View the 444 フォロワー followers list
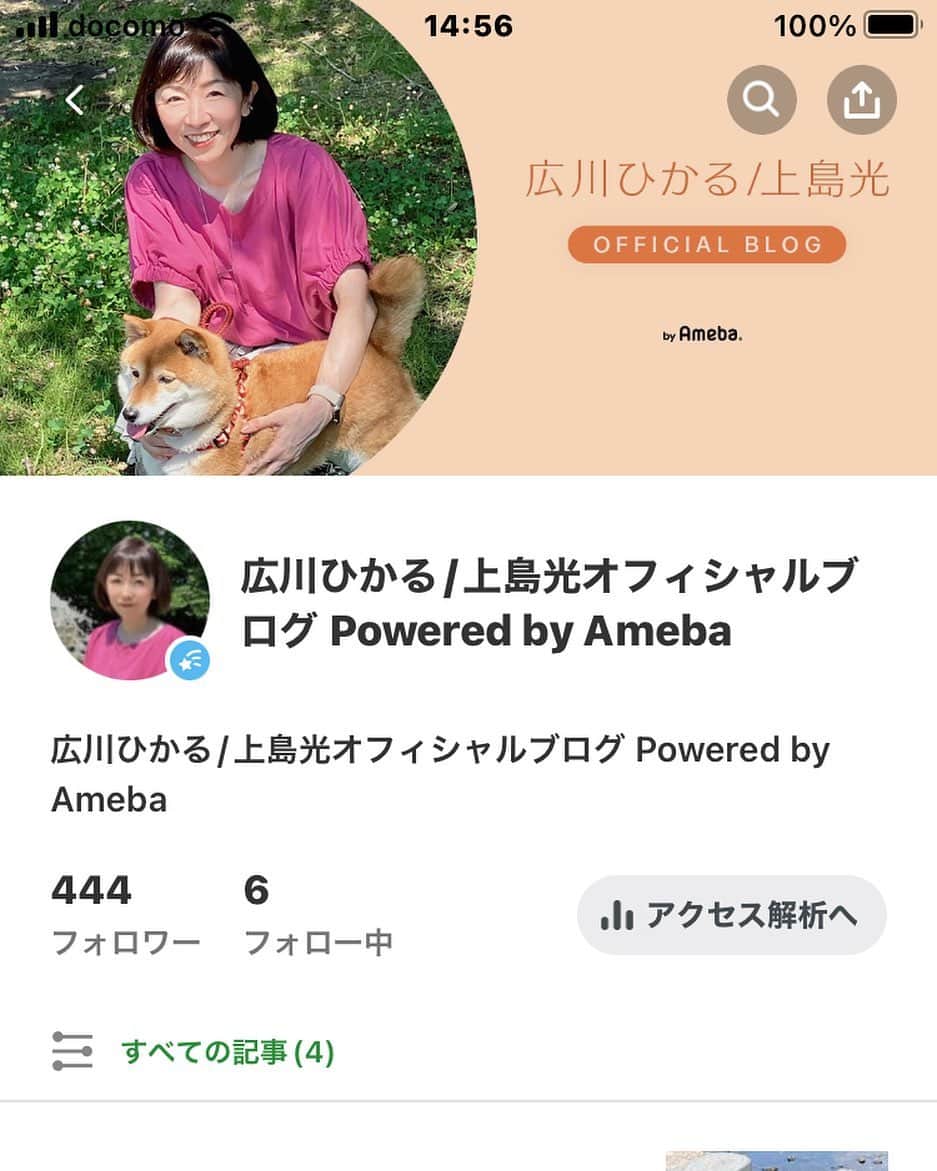937x1171 pixels. tap(125, 914)
